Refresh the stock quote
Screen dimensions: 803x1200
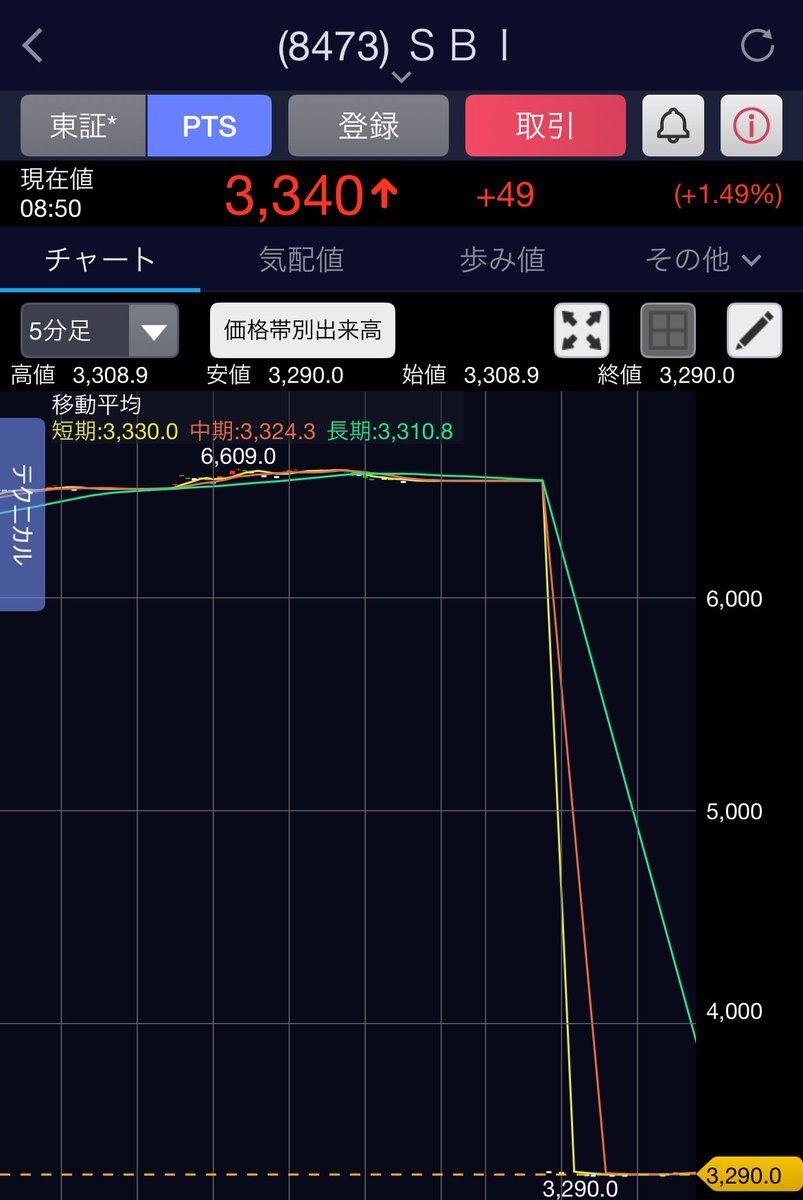[757, 46]
